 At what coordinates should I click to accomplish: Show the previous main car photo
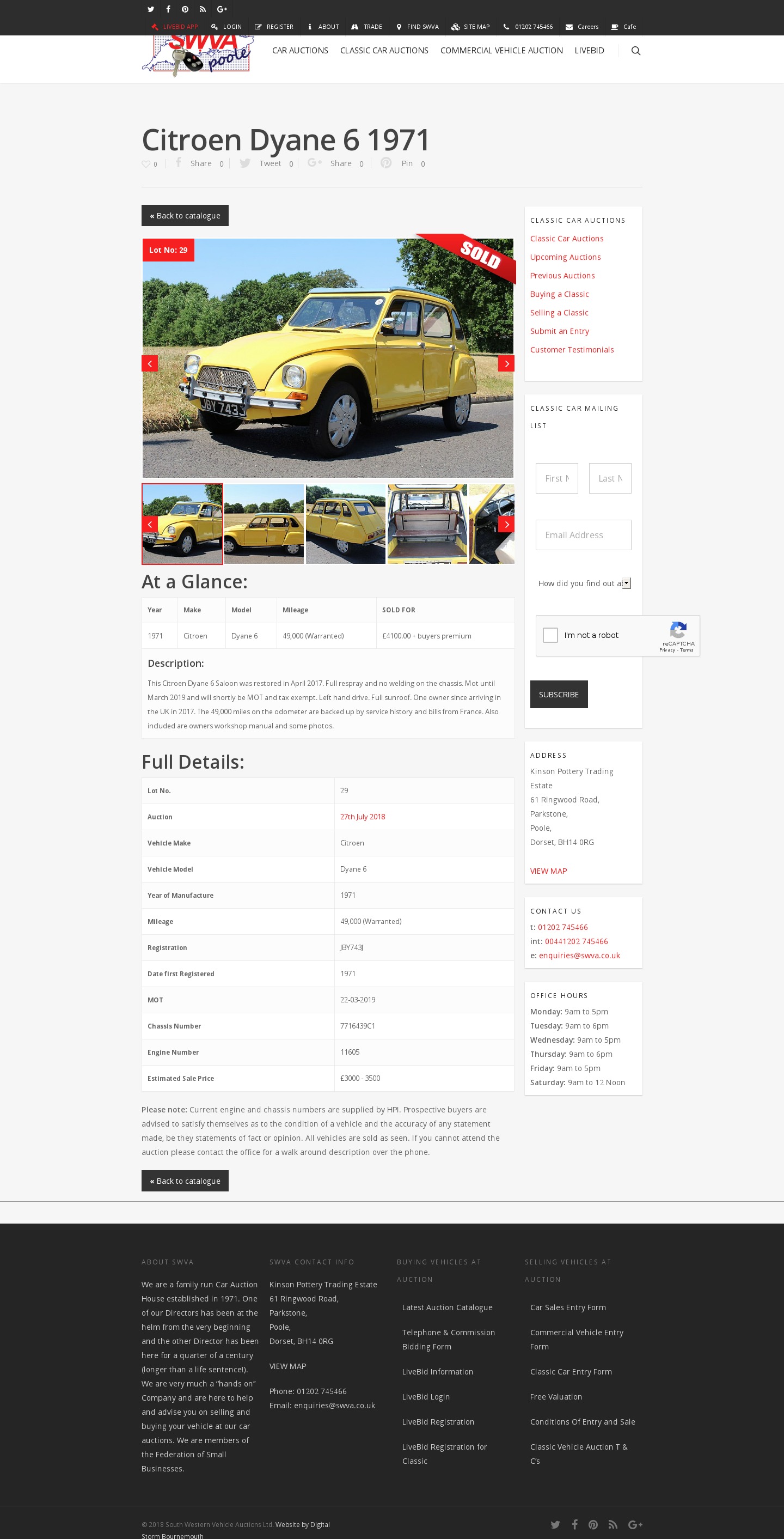149,363
